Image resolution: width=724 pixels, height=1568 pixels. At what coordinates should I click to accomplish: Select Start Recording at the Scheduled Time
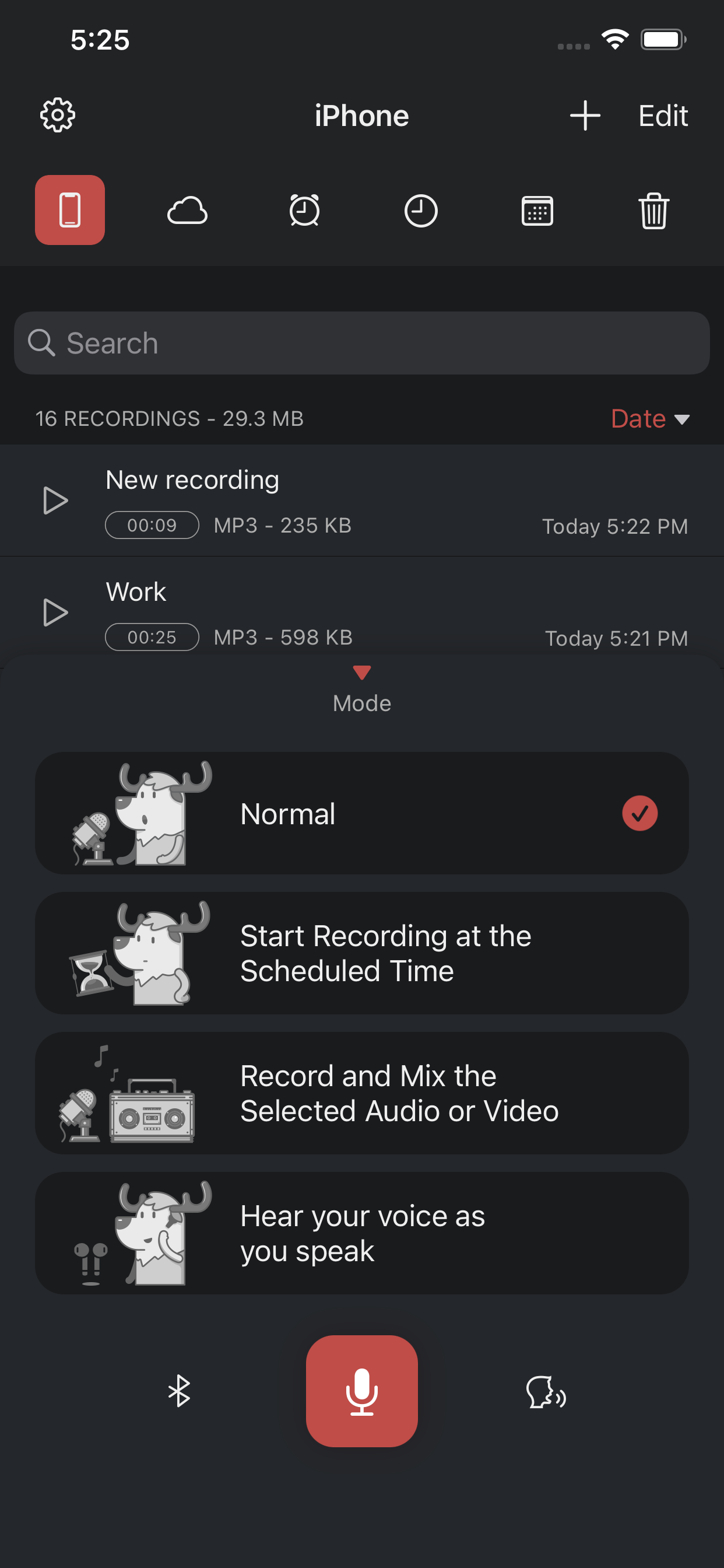[x=362, y=953]
